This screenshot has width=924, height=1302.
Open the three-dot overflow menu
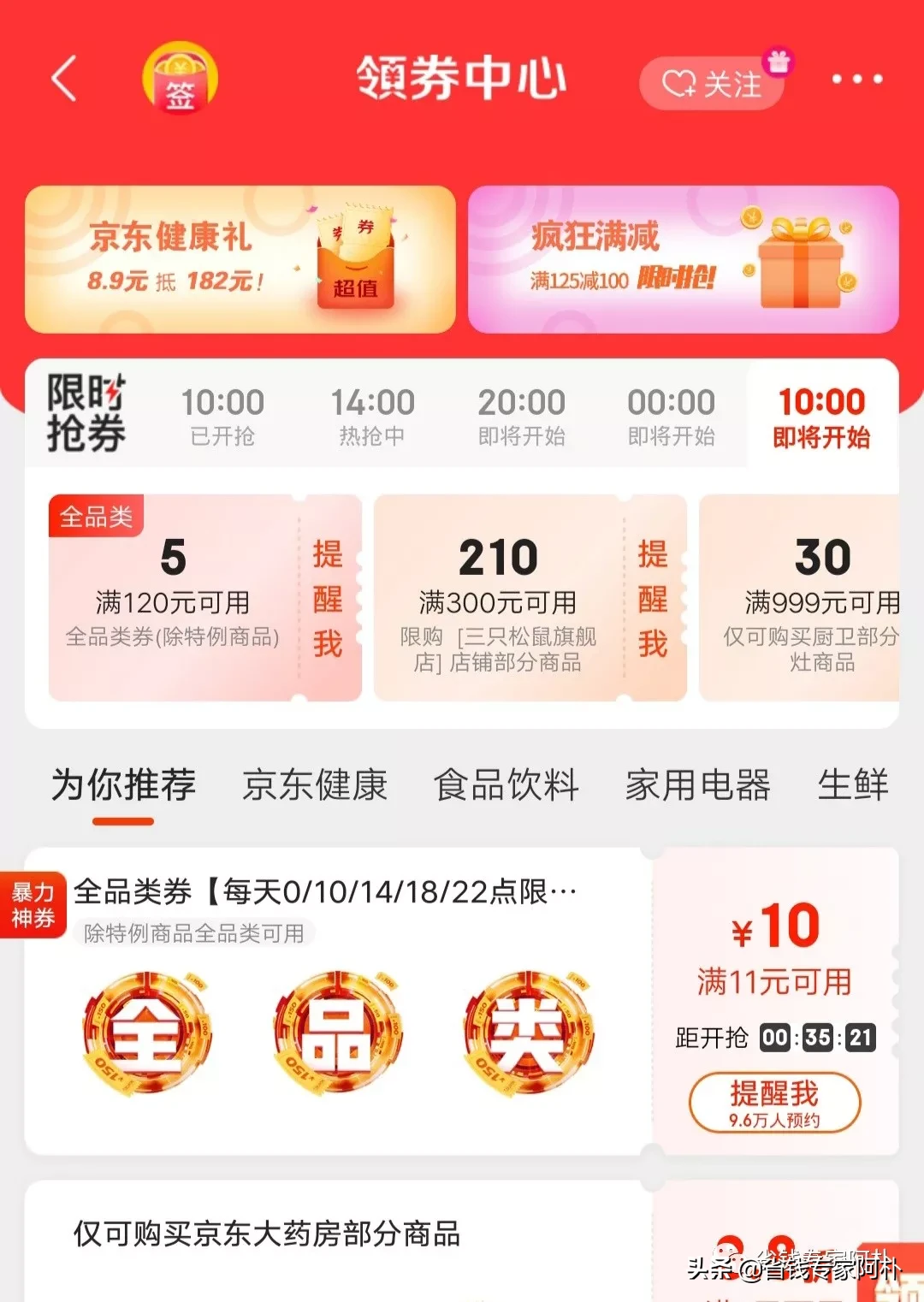(856, 80)
